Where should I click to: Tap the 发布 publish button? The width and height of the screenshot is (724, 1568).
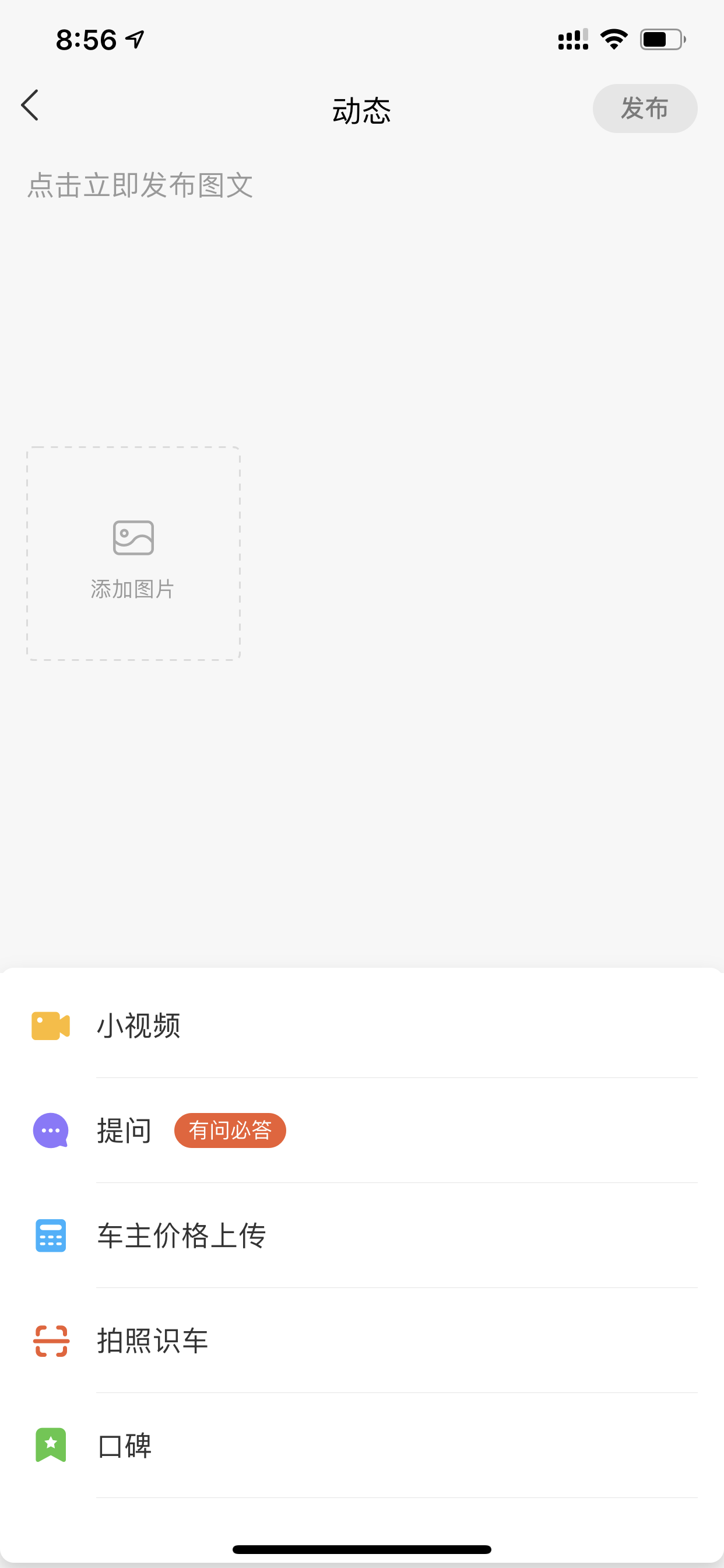click(x=645, y=108)
